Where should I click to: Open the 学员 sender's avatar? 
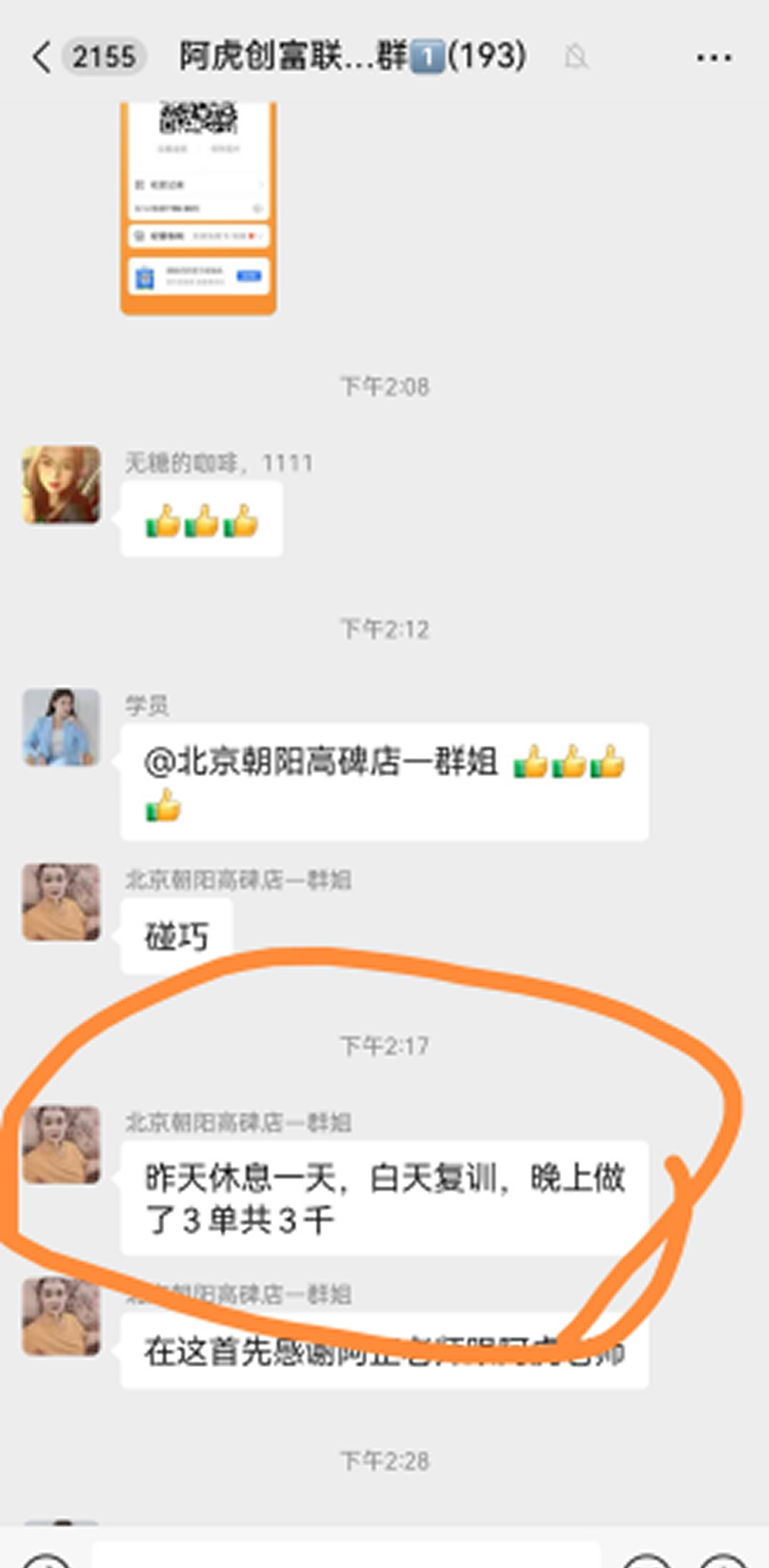[x=61, y=727]
